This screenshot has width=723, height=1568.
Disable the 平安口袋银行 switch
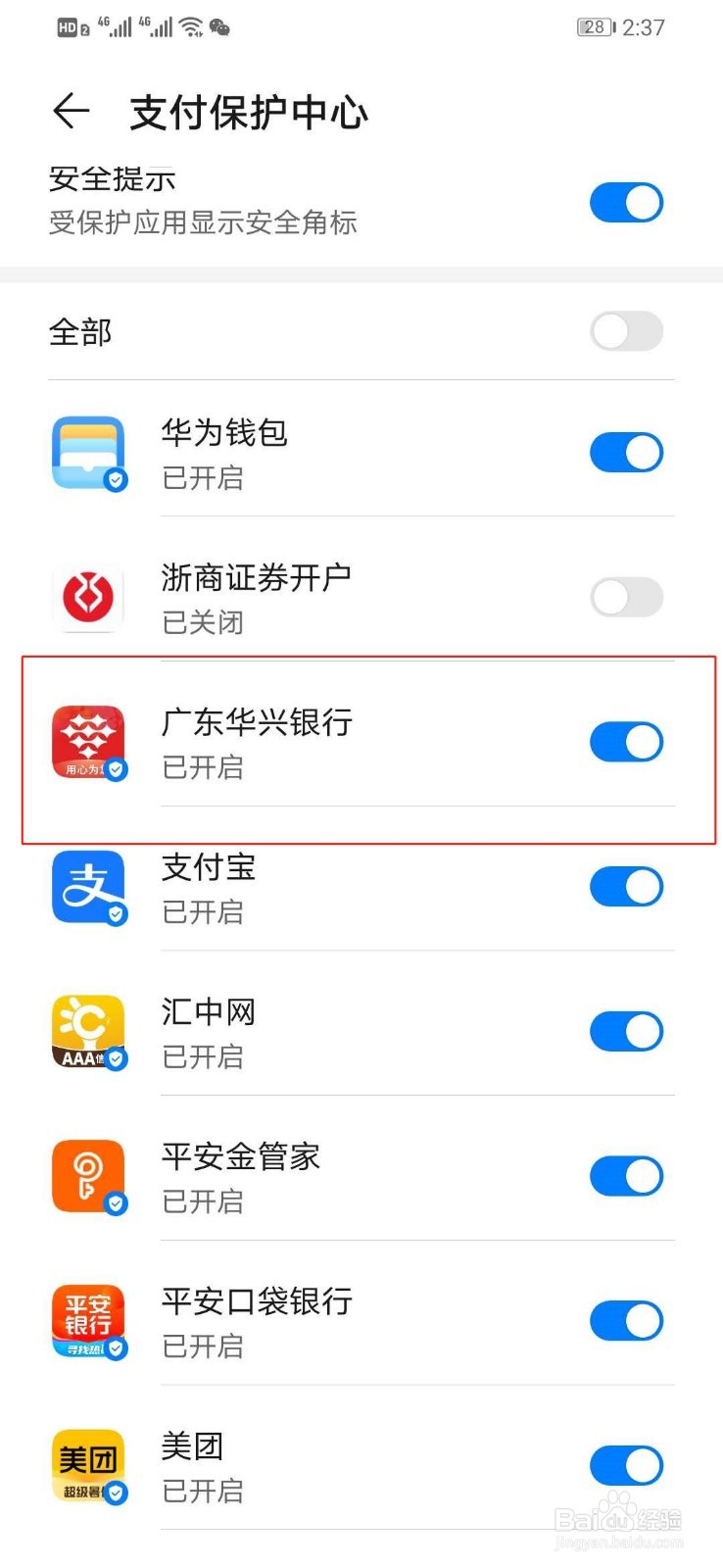[627, 1320]
